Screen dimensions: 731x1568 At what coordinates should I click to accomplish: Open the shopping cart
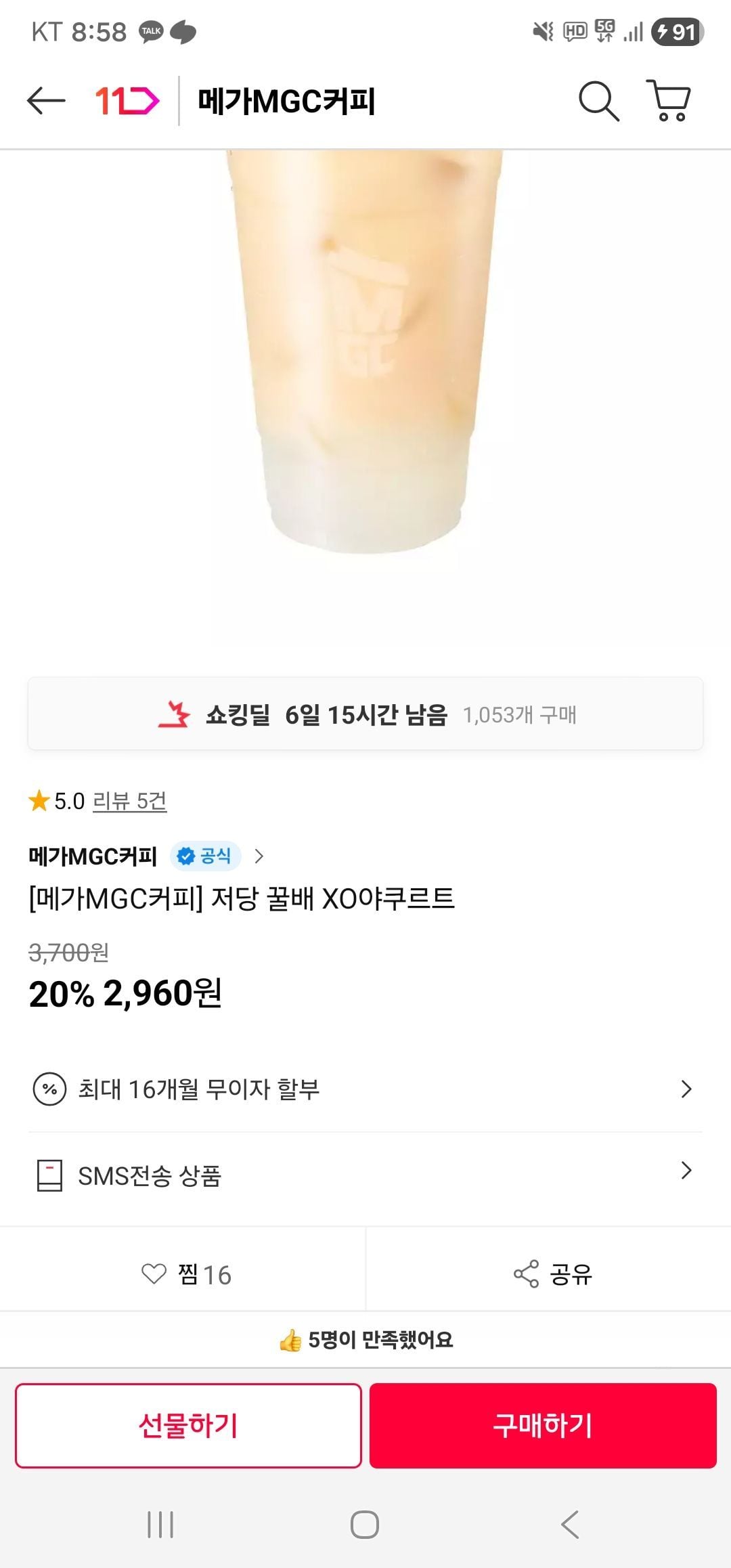[669, 102]
